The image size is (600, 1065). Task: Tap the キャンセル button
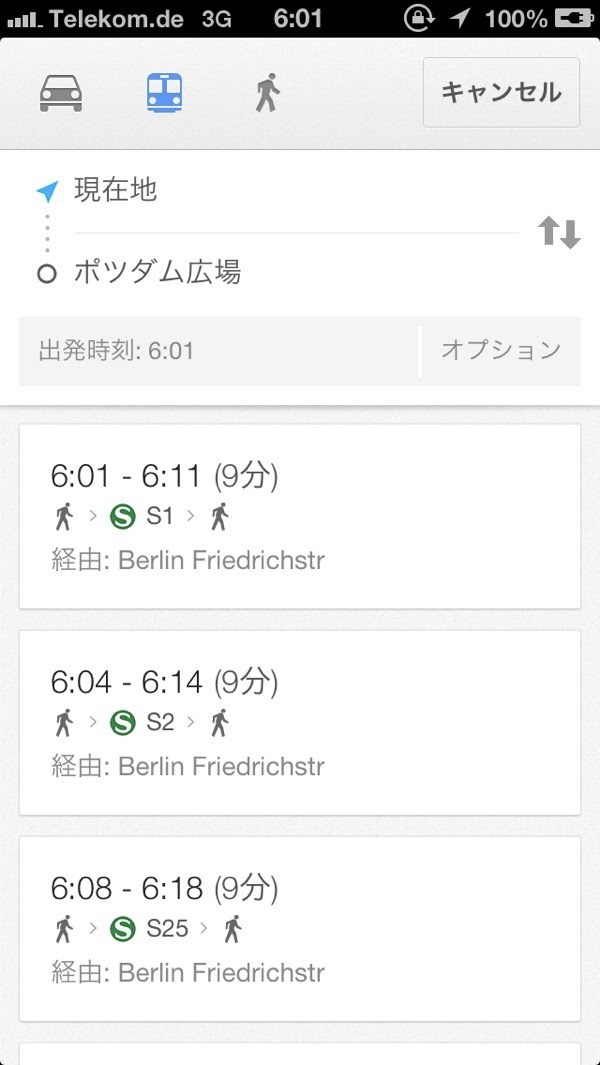pos(501,93)
